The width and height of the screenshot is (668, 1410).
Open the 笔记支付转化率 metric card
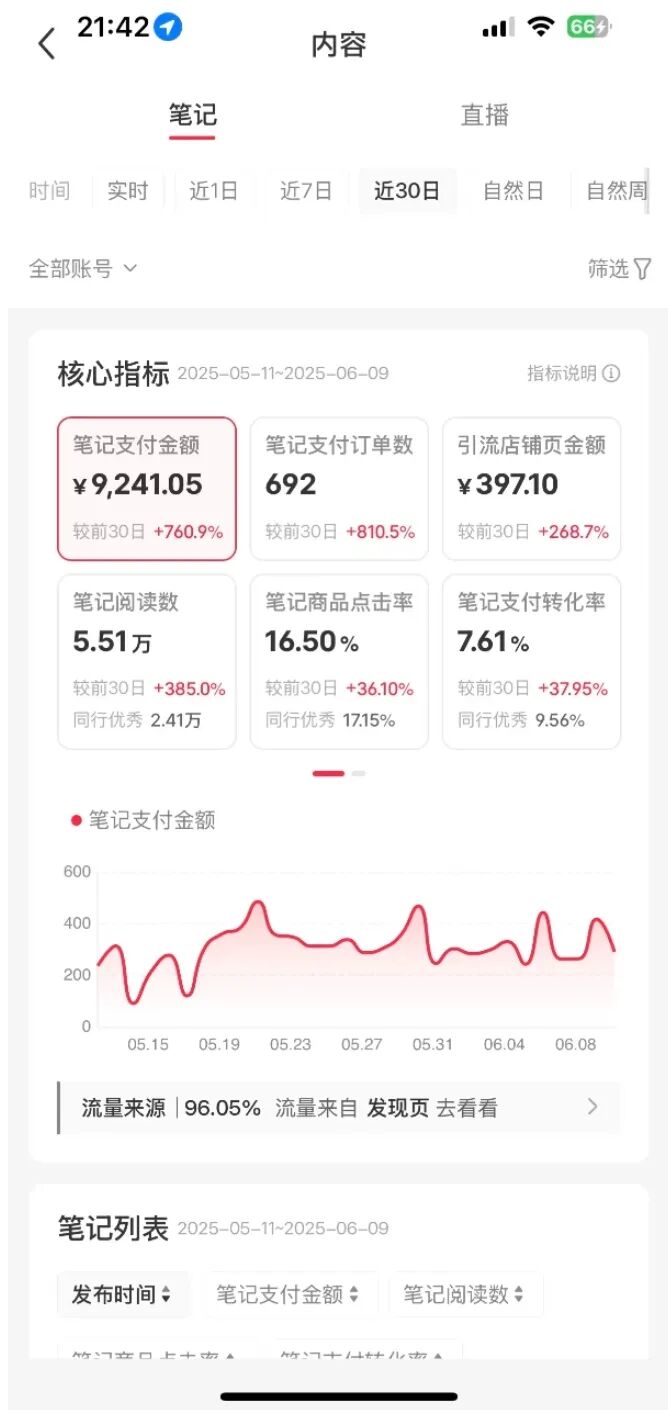pyautogui.click(x=531, y=660)
